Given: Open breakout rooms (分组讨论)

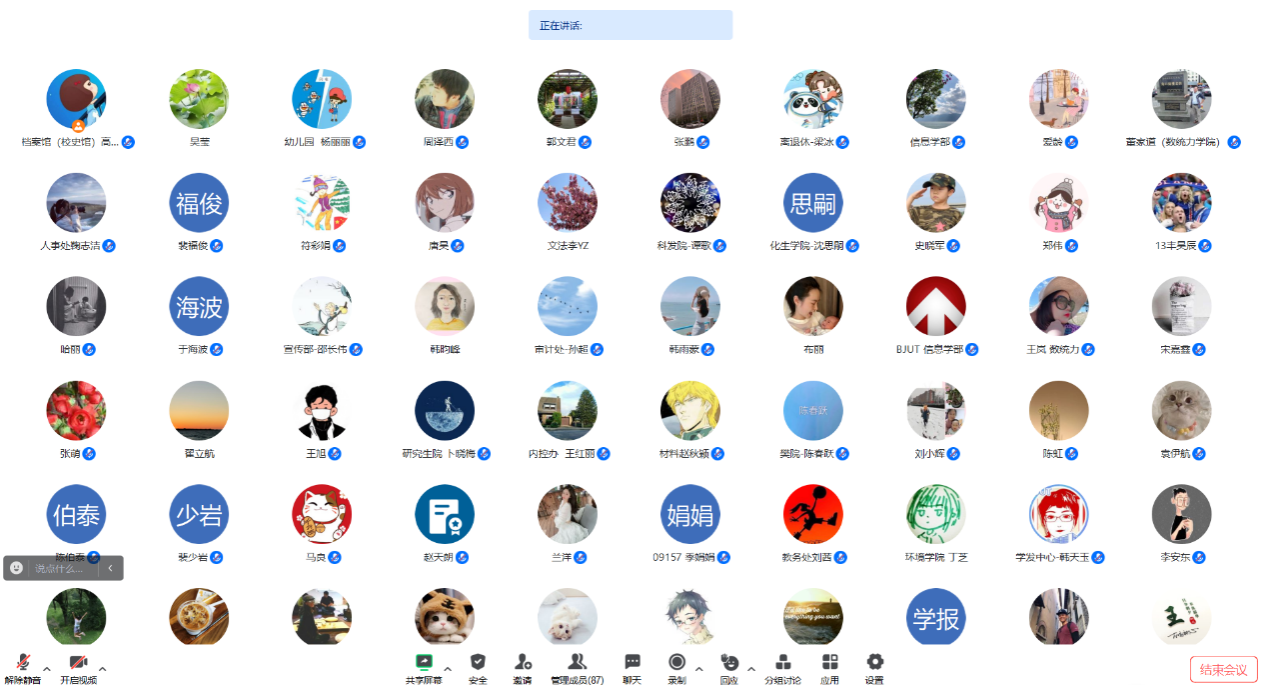Looking at the screenshot, I should [783, 667].
